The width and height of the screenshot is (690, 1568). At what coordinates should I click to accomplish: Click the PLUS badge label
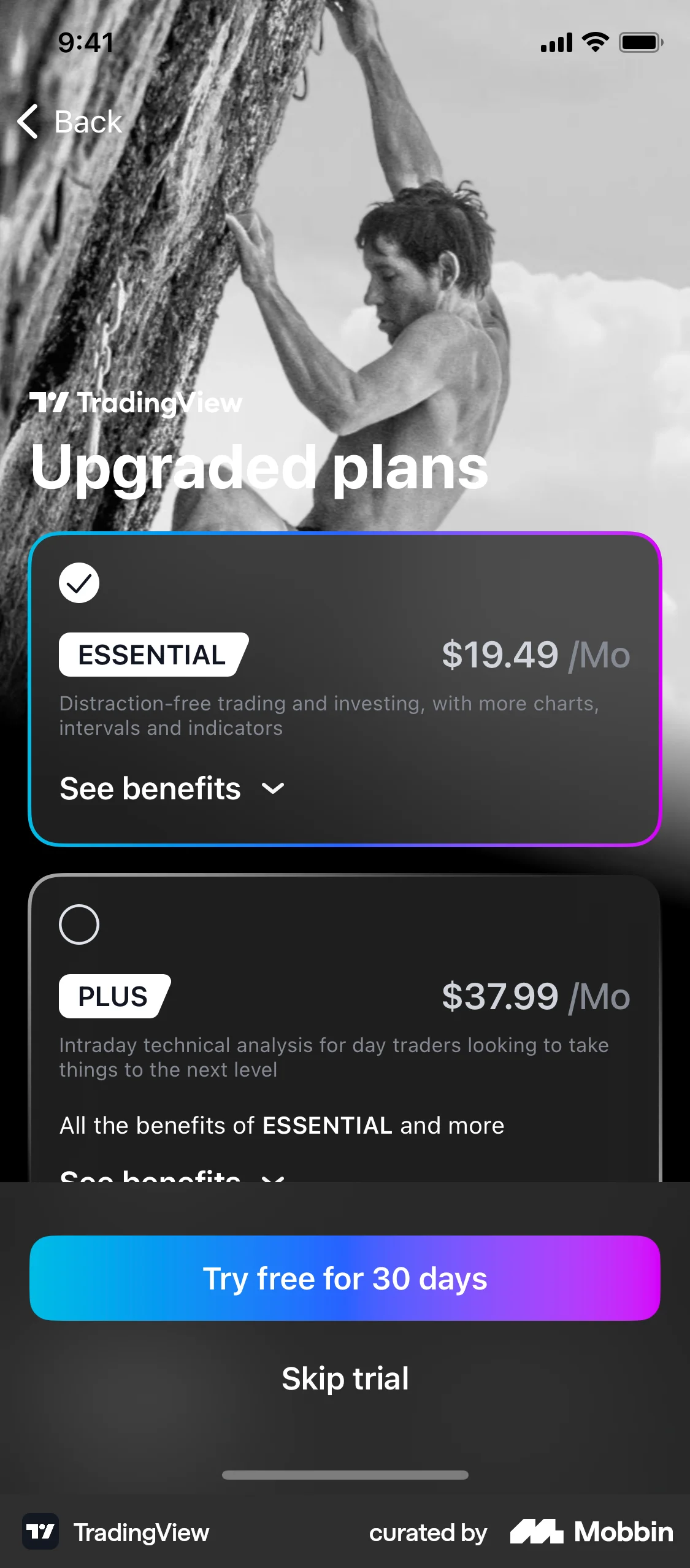(112, 996)
